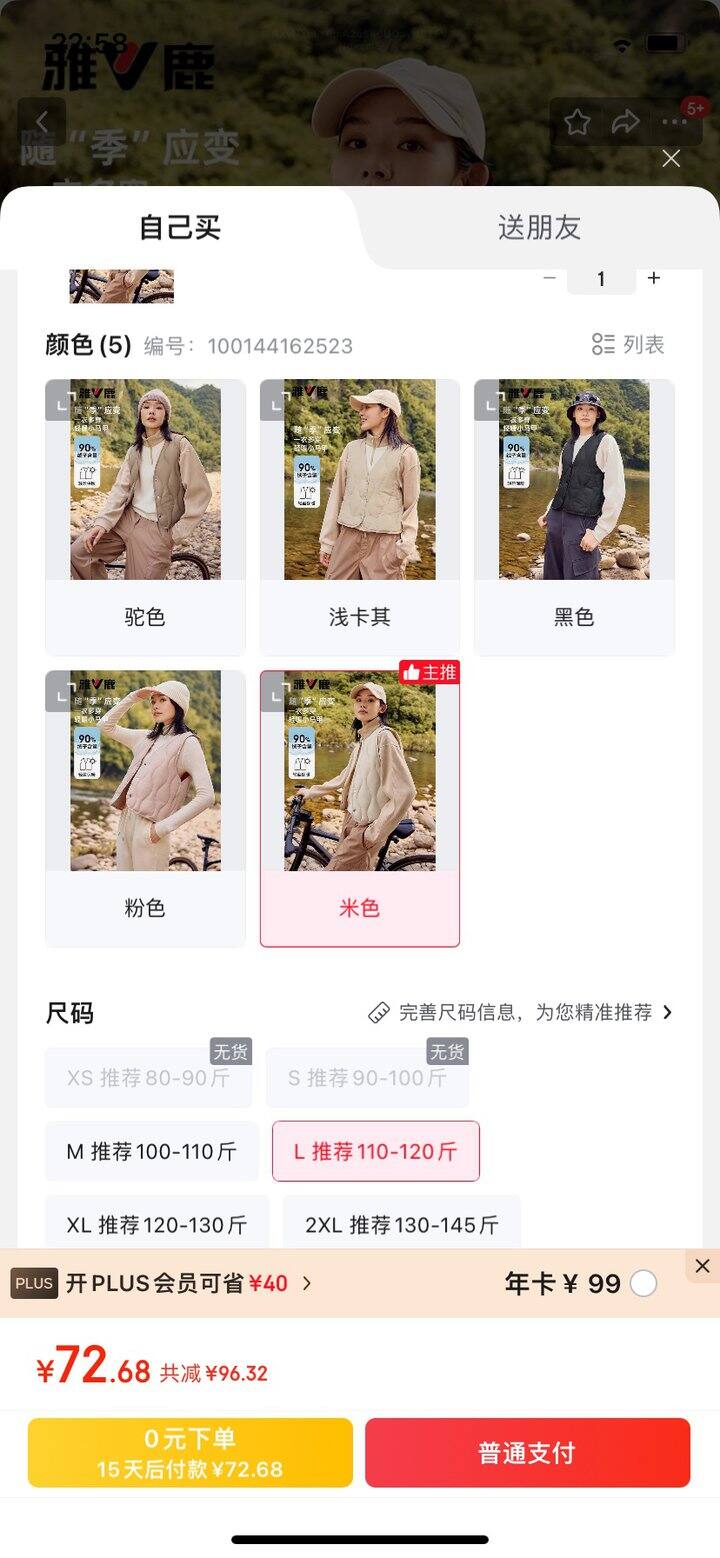Screen dimensions: 720x1558
Task: Select the 粉色 color option
Action: click(145, 808)
